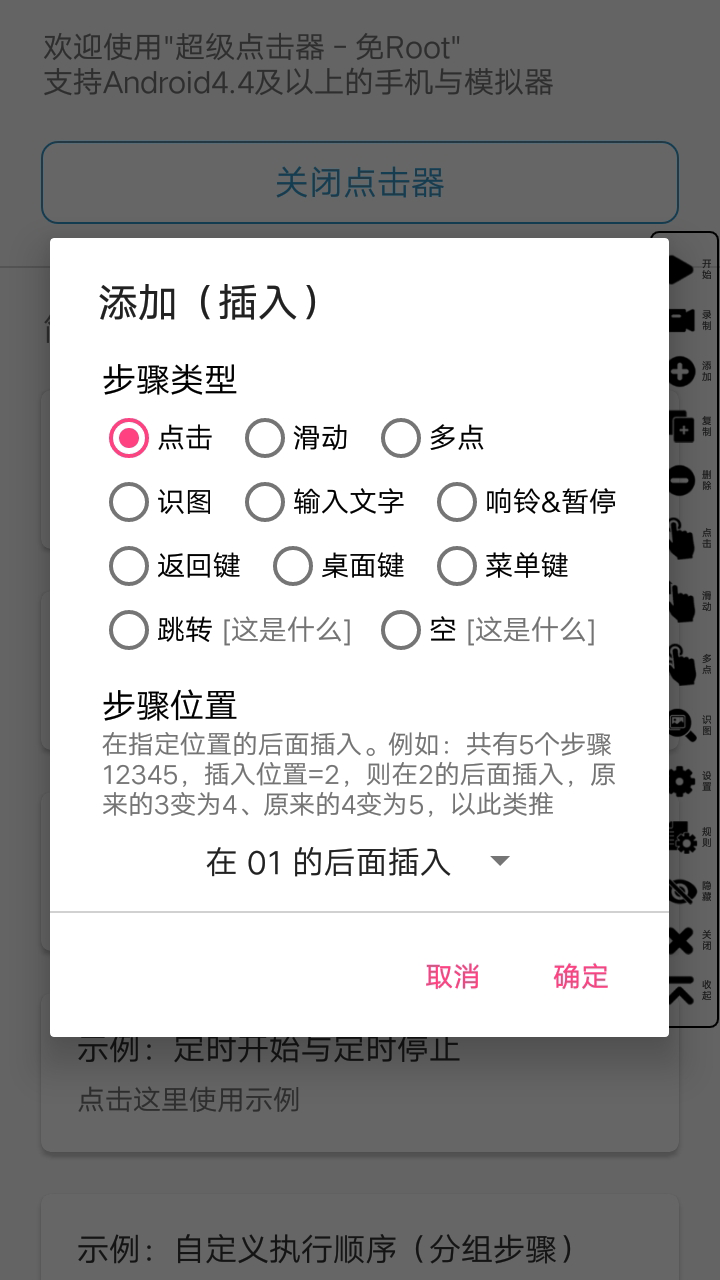Select the 识图 step type radio button
Screen dimensions: 720x1280
[128, 502]
